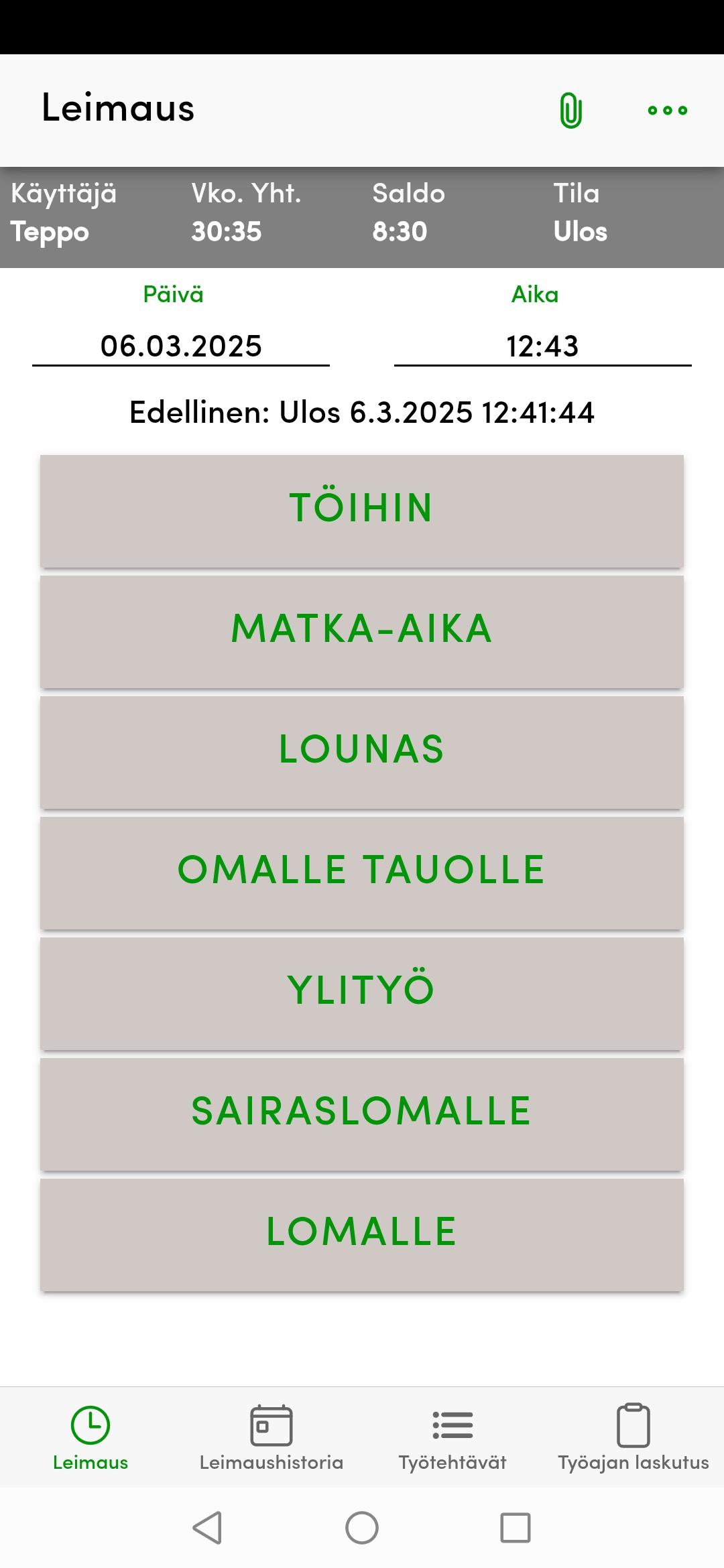Screen dimensions: 724x1568
Task: Tap the paperclip attachment icon
Action: 570,111
